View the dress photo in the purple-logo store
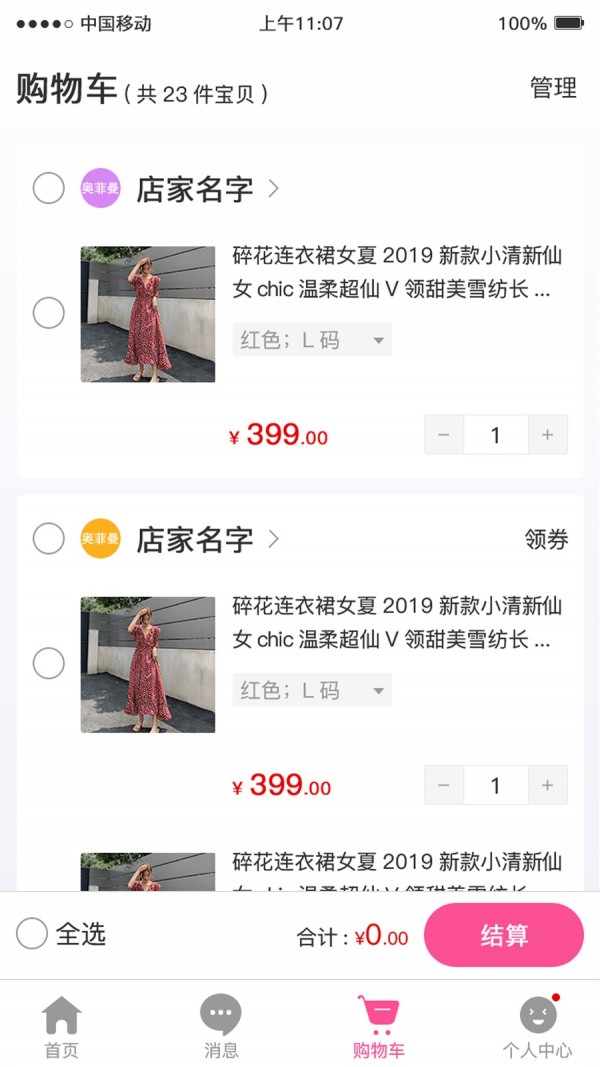Viewport: 600px width, 1067px height. [x=148, y=314]
